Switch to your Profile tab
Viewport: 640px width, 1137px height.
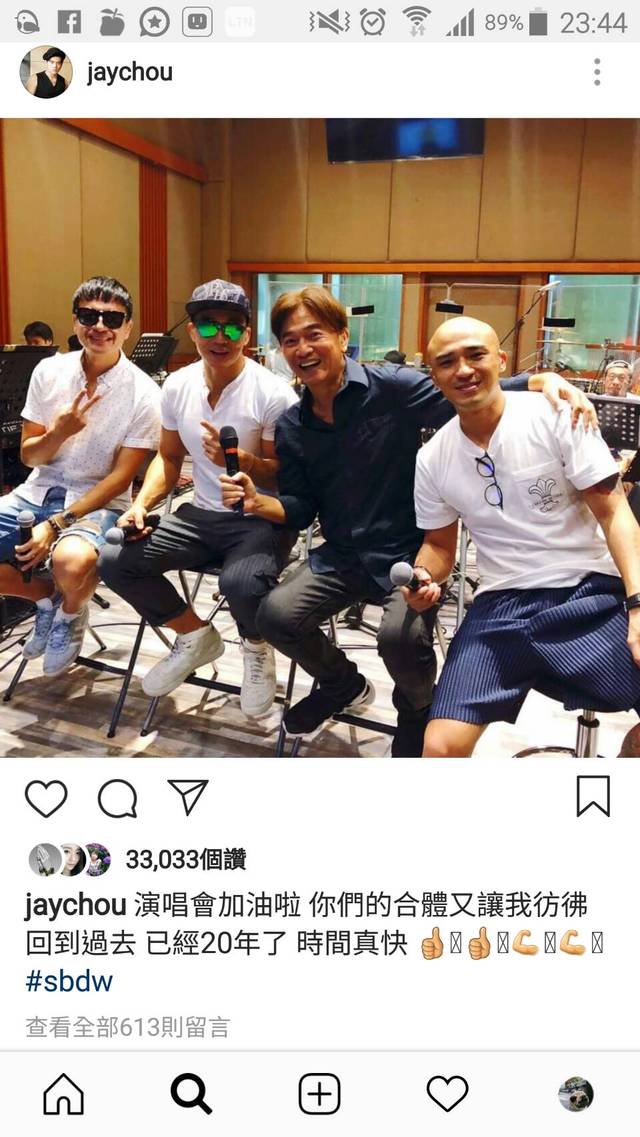(575, 1094)
